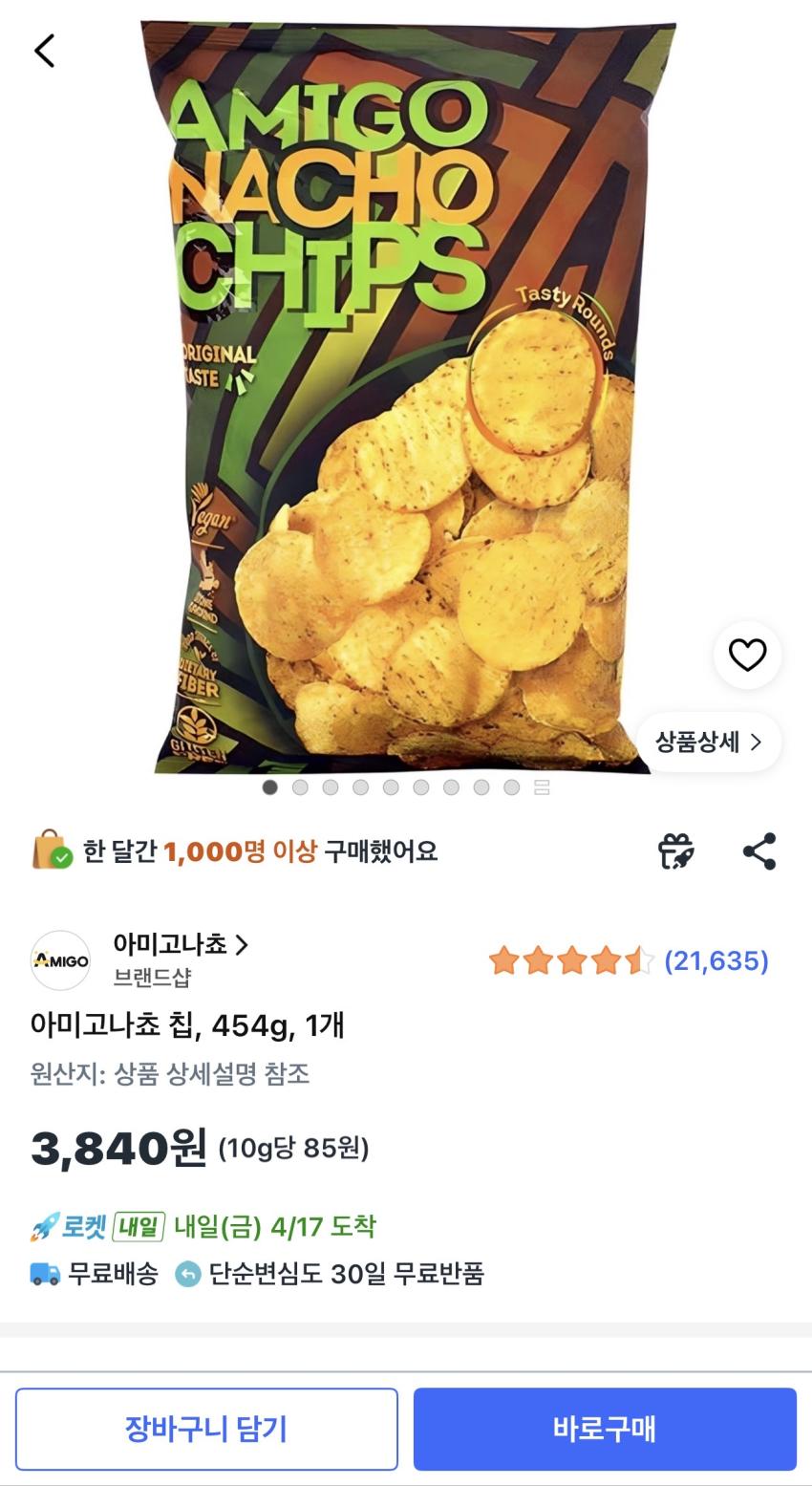Buy now with 바로구매 button
This screenshot has height=1486, width=812.
click(605, 1429)
